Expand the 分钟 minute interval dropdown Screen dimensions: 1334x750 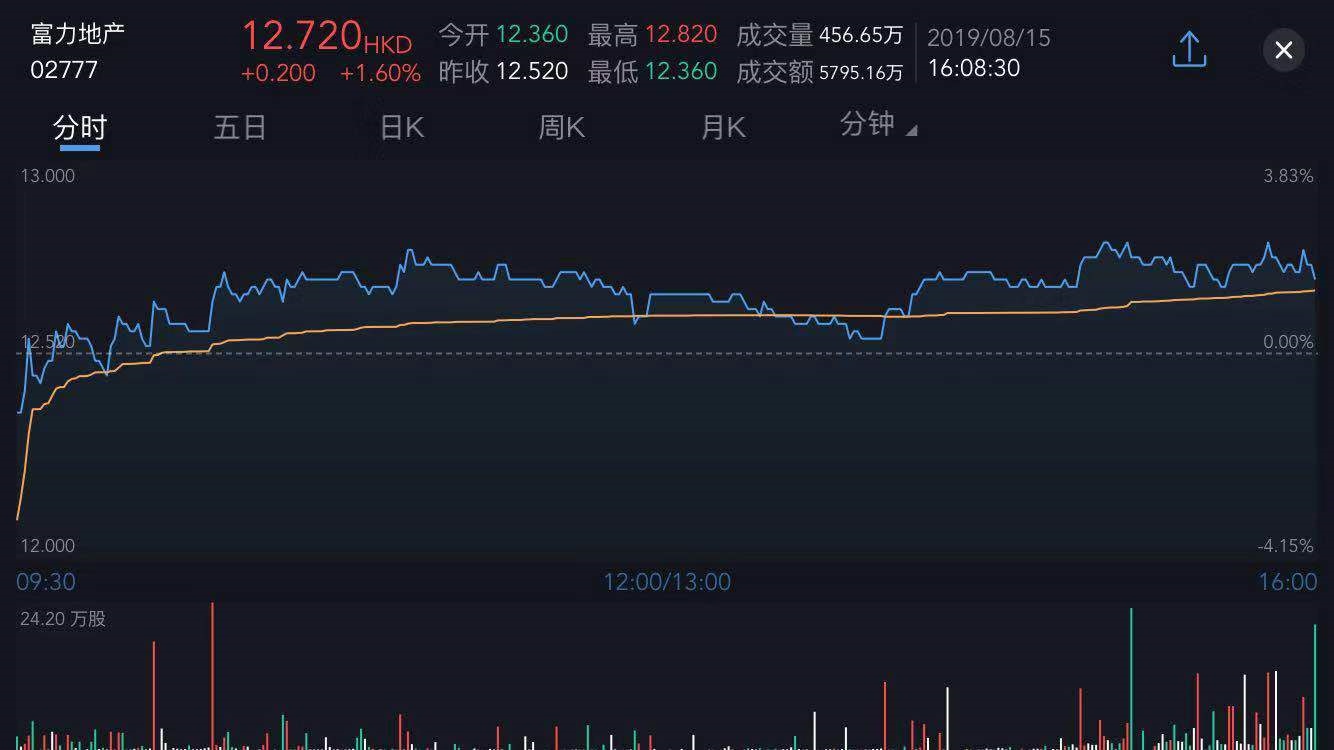[x=878, y=125]
